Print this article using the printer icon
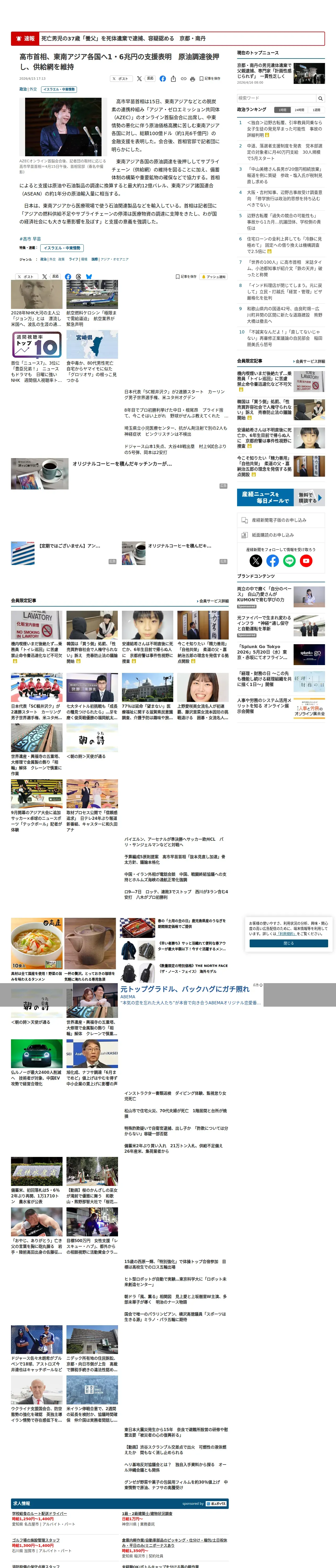The image size is (336, 1568). click(193, 79)
